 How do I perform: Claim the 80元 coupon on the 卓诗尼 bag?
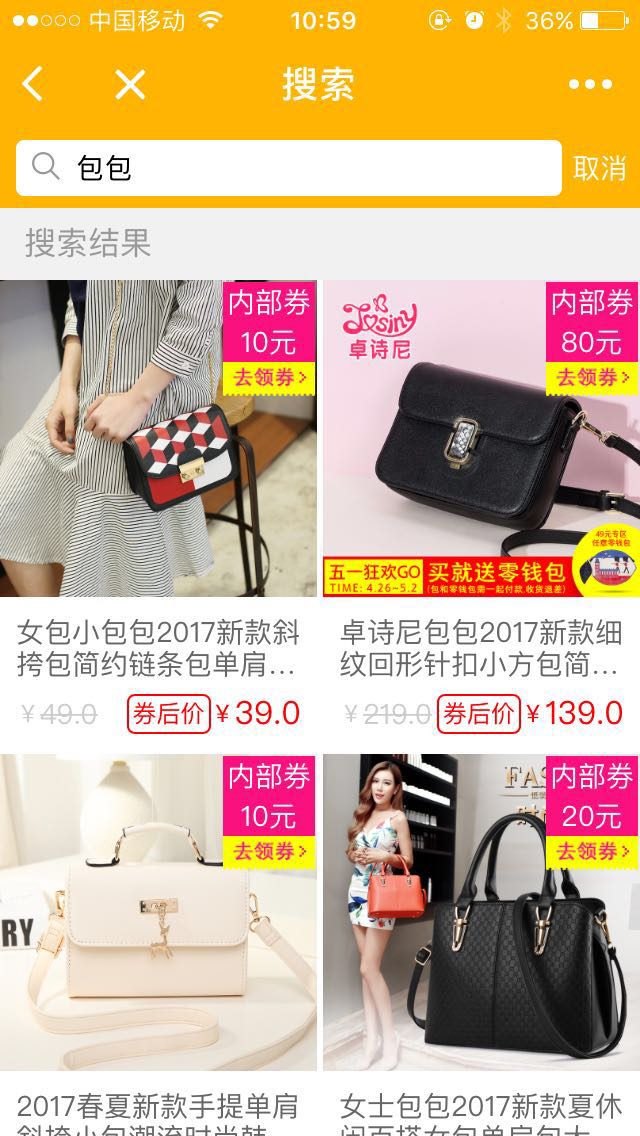pyautogui.click(x=592, y=378)
